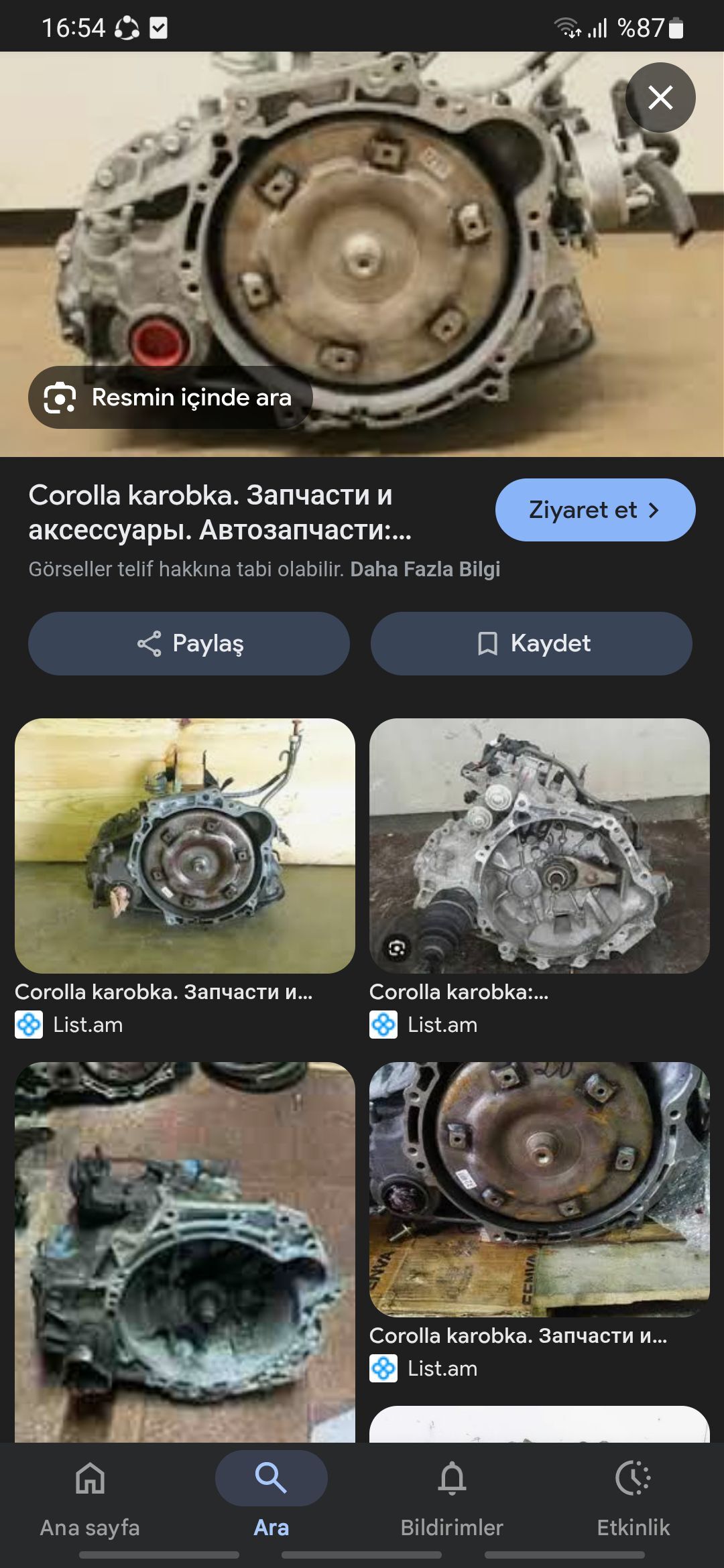The image size is (724, 1568).
Task: Open the rusty torque converter gearbox result
Action: 540,1189
